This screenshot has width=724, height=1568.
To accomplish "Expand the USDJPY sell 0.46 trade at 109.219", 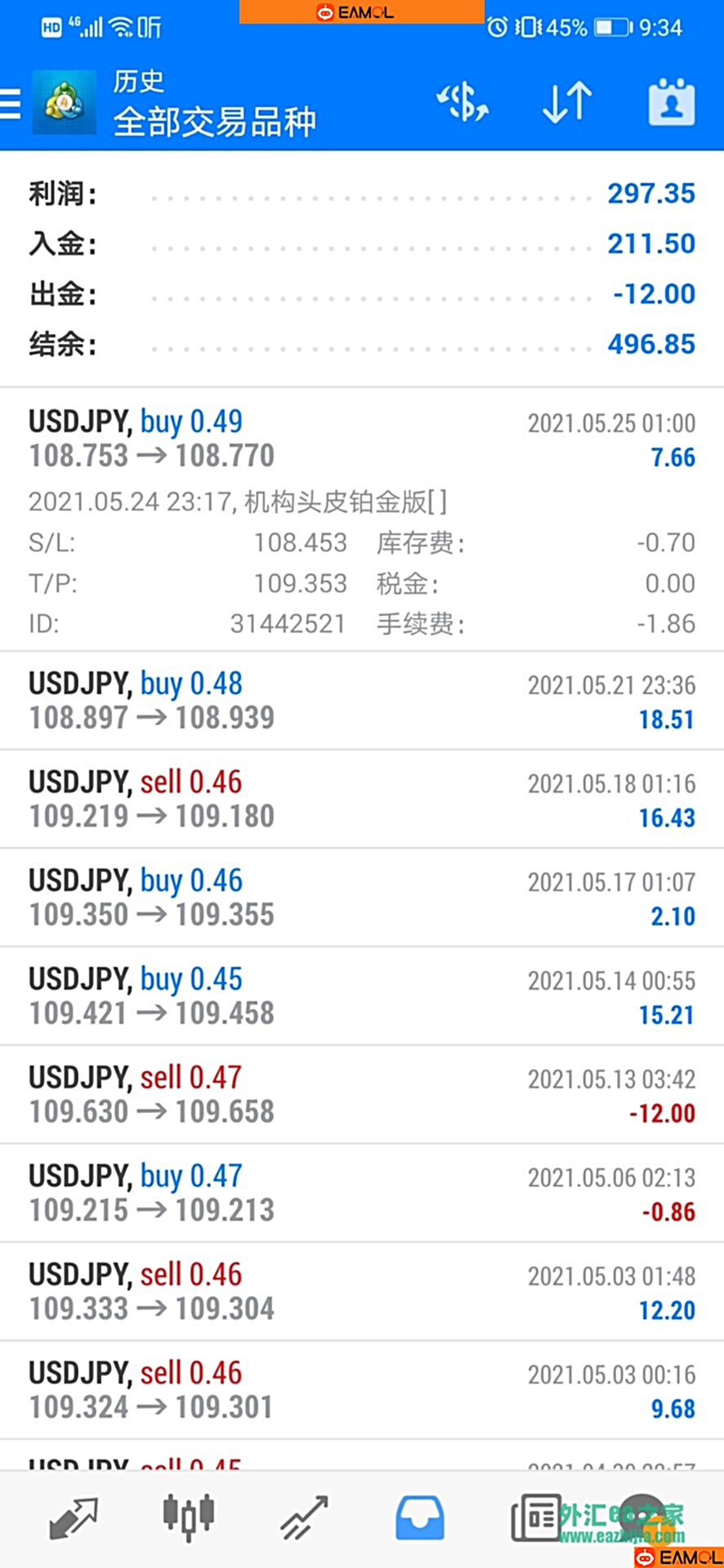I will click(x=362, y=799).
